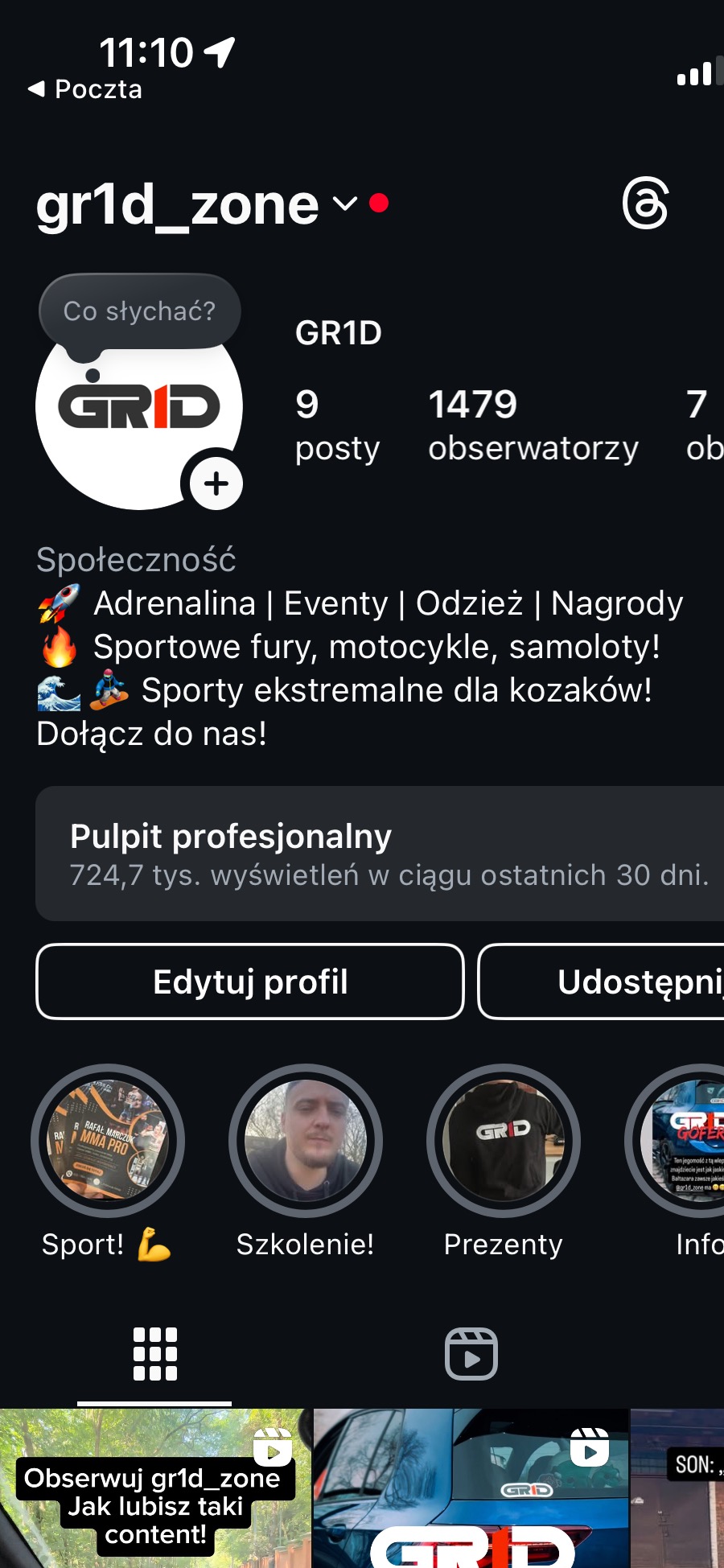Open the Prezenty story highlight
724x1568 pixels.
[503, 1140]
